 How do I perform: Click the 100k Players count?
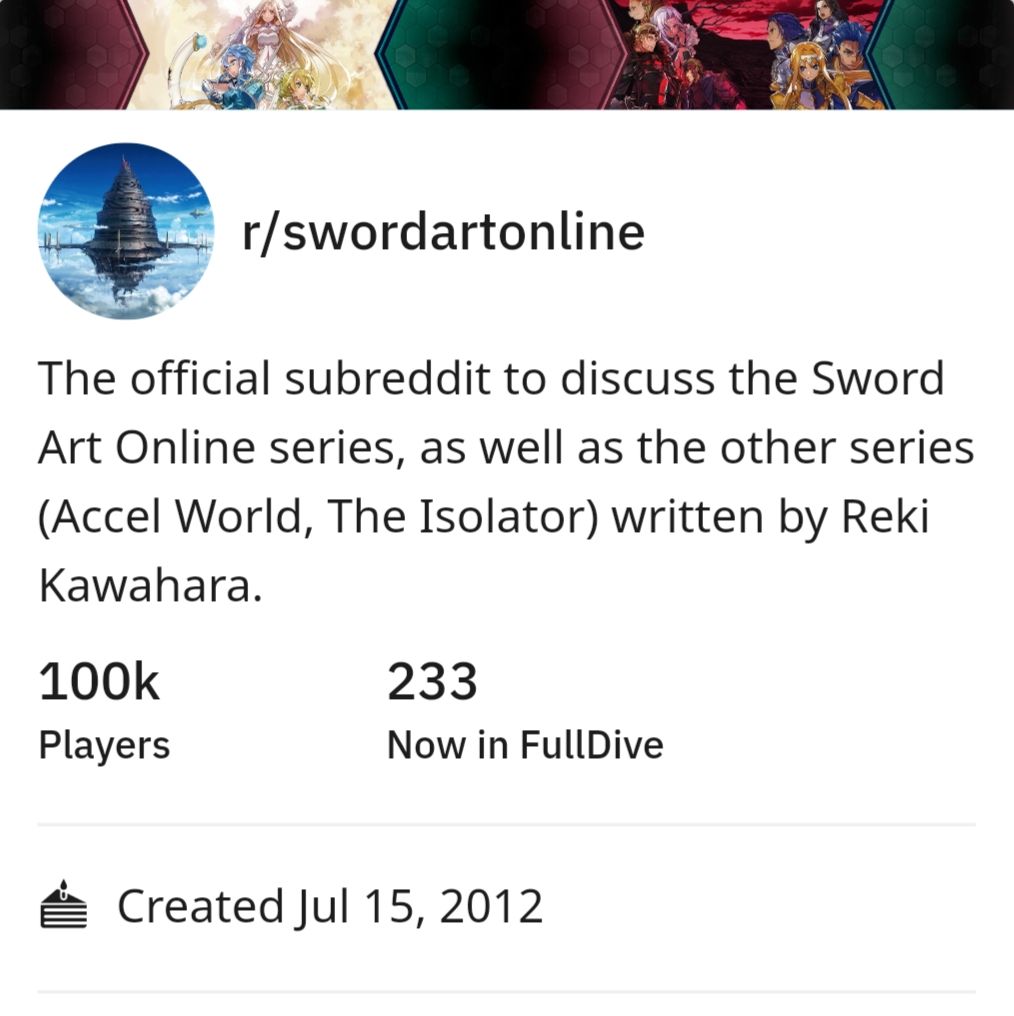coord(98,680)
